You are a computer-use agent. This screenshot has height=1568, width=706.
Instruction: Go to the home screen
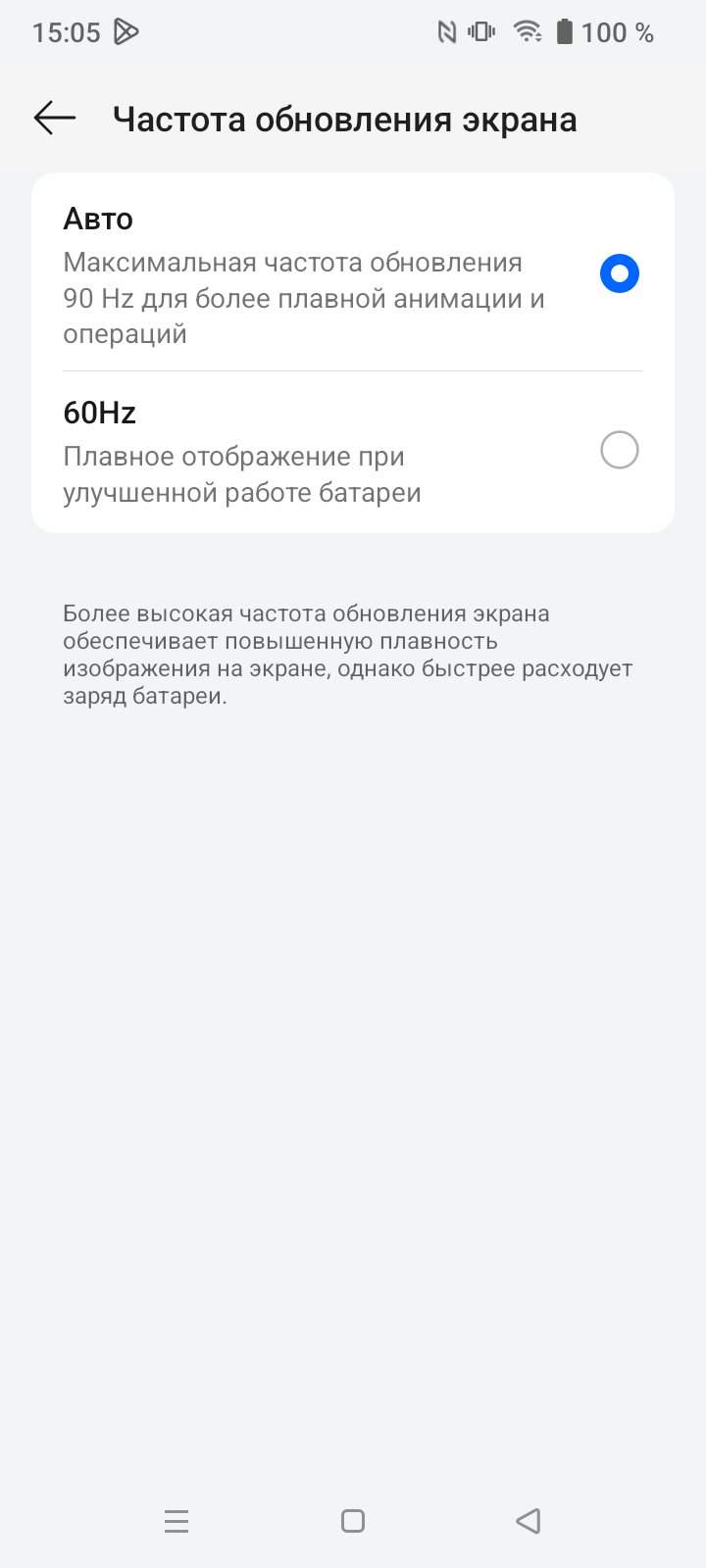[x=353, y=1521]
